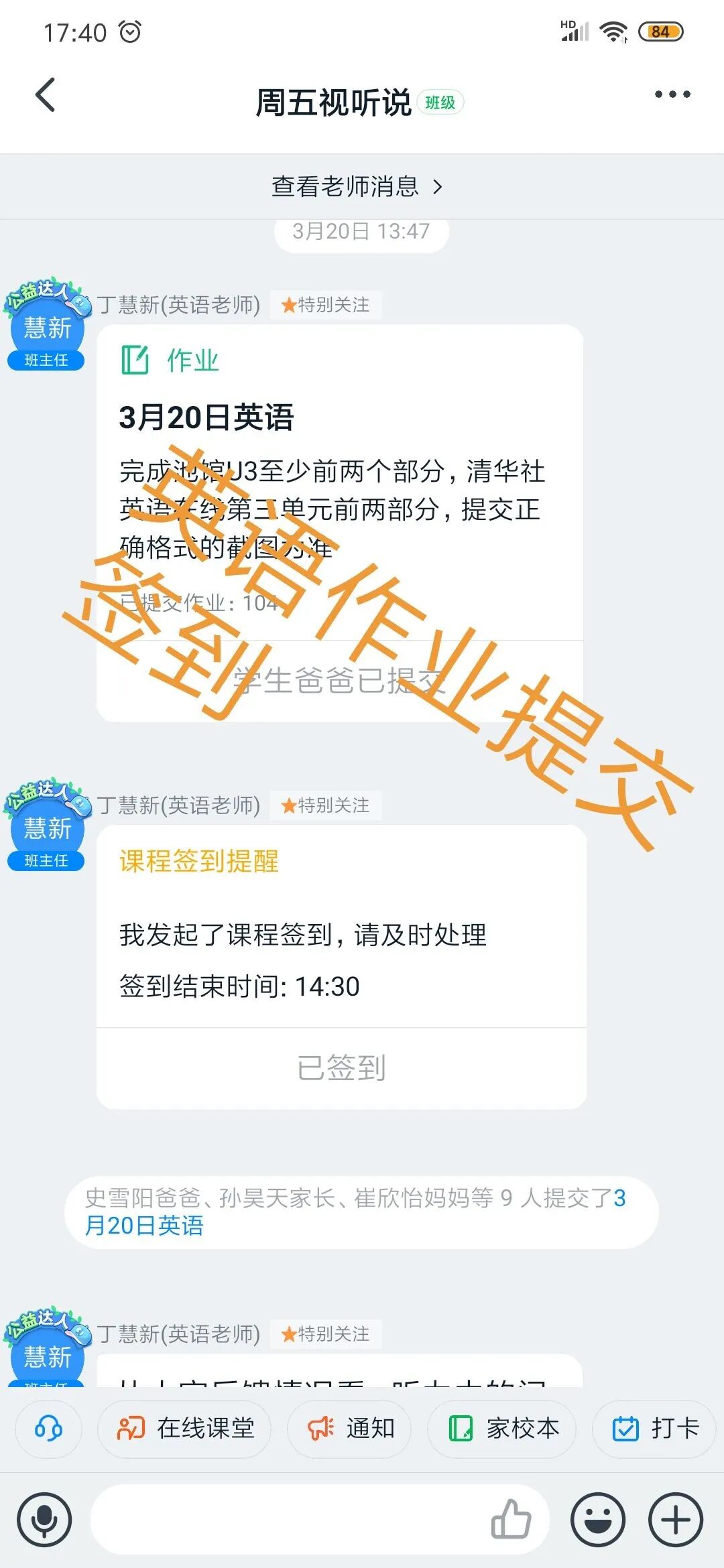Open the three-dot overflow menu
Viewport: 724px width, 1568px height.
pos(672,94)
